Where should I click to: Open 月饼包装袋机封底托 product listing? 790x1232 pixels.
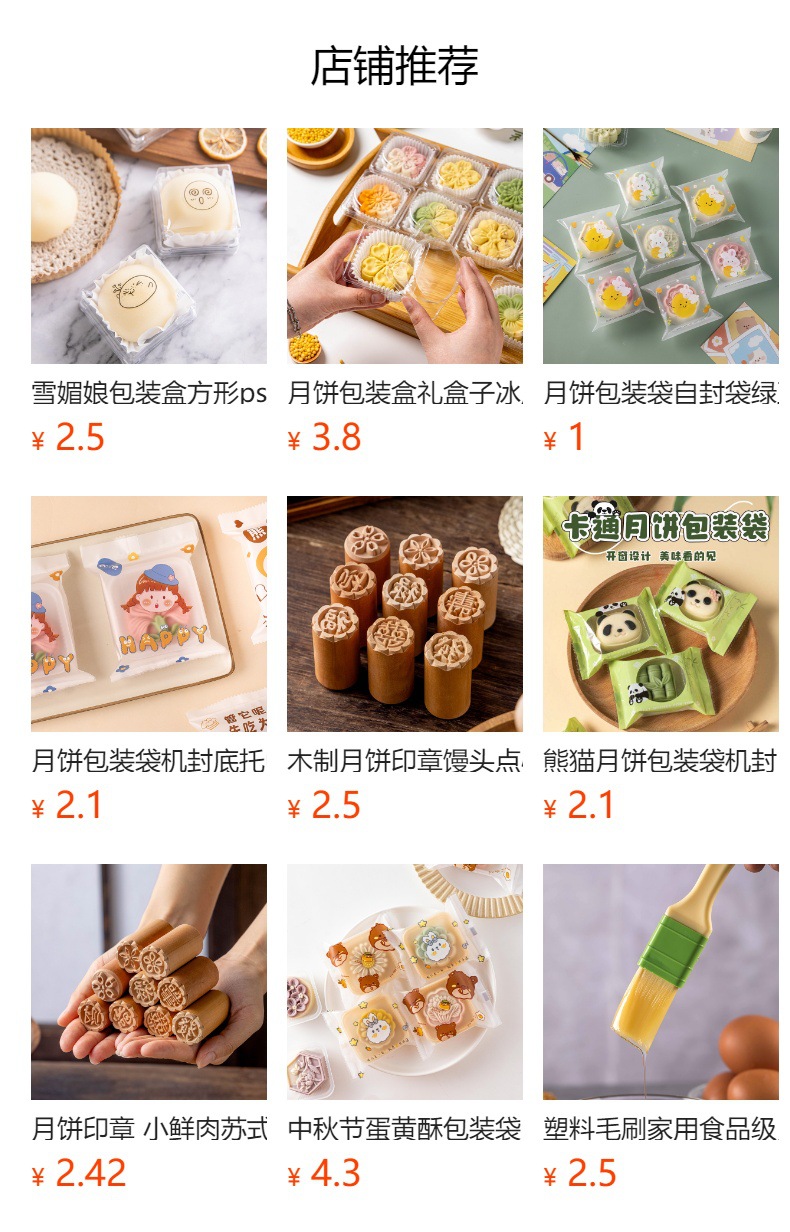148,614
